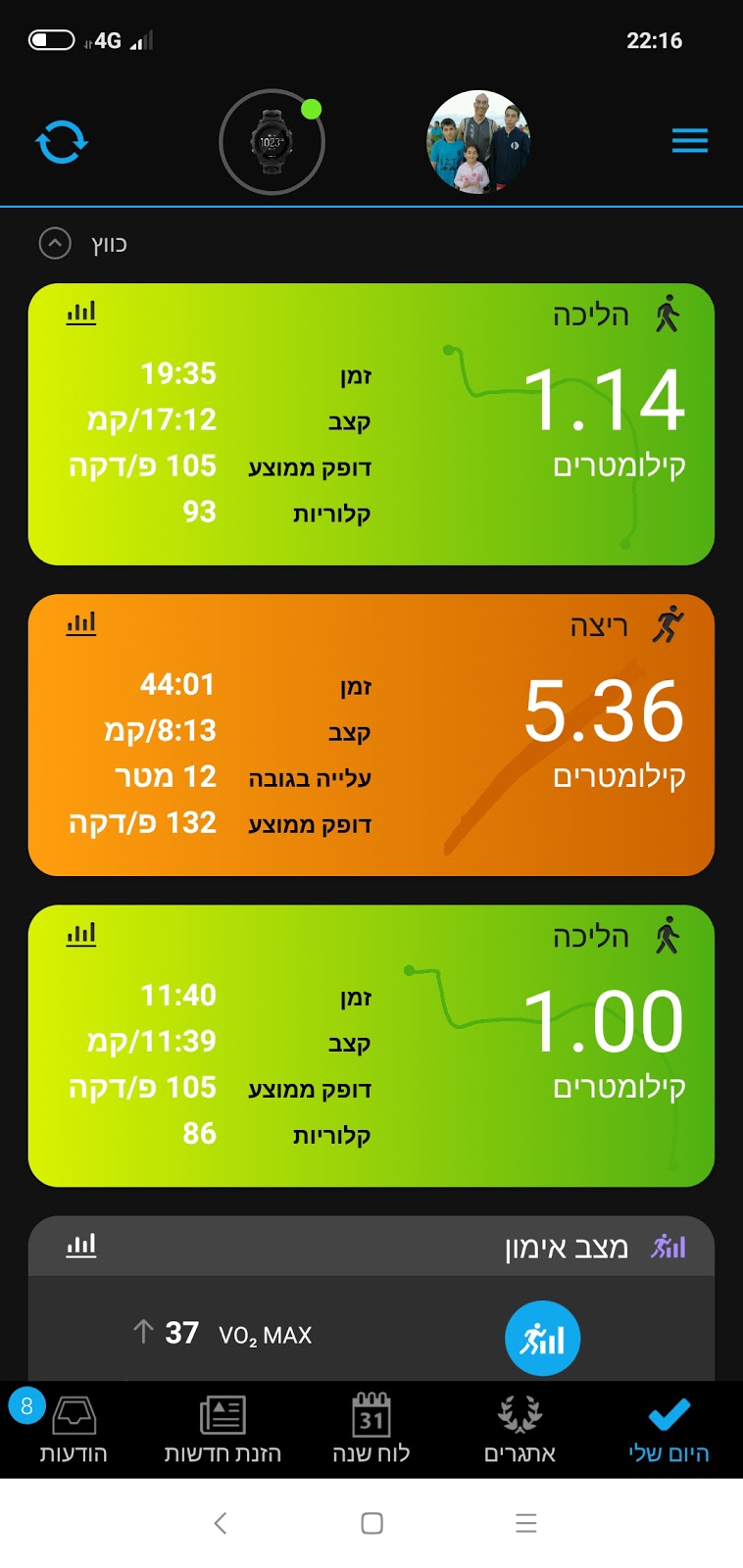This screenshot has height=1568, width=743.
Task: Open the connected watch device
Action: click(272, 143)
